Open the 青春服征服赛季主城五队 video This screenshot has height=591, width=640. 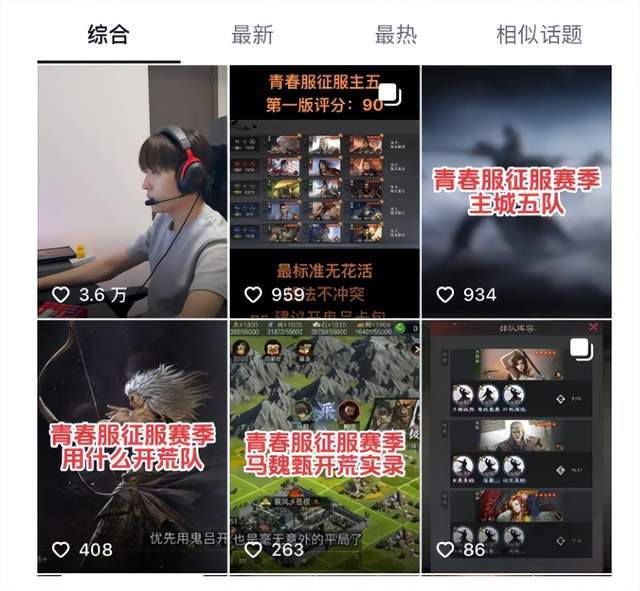tap(516, 190)
